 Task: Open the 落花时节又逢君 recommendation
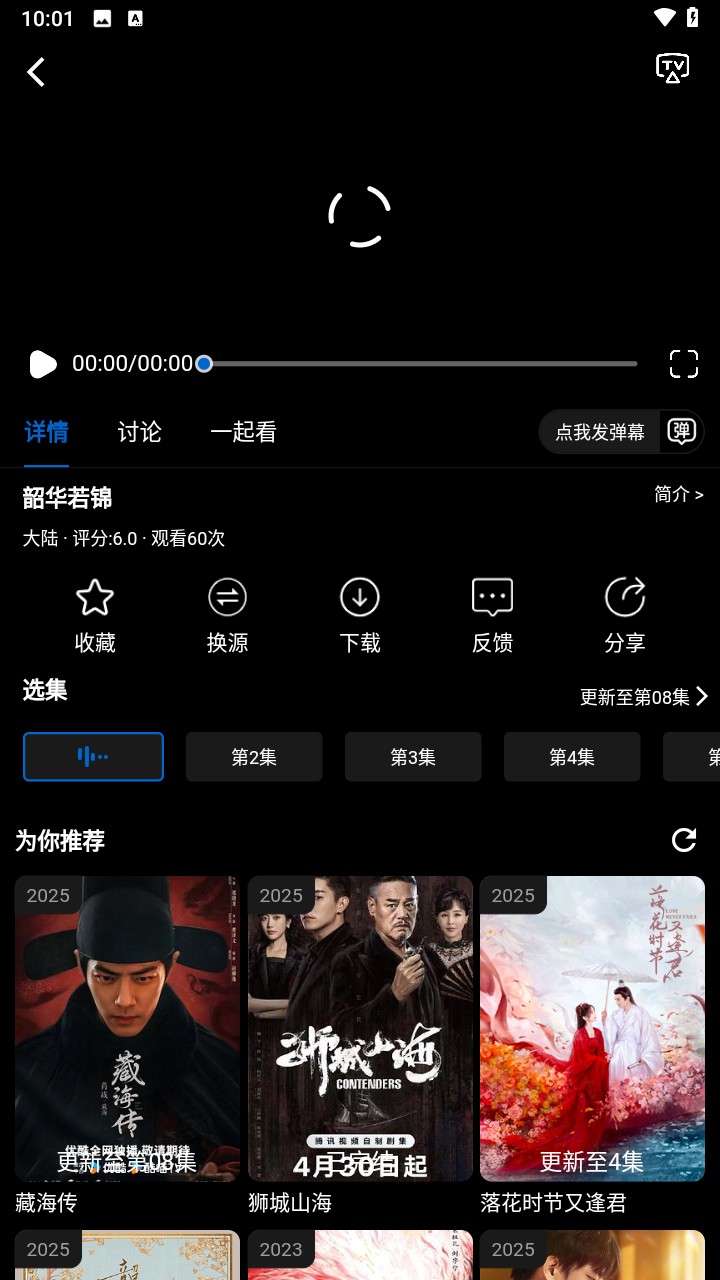coord(592,1030)
